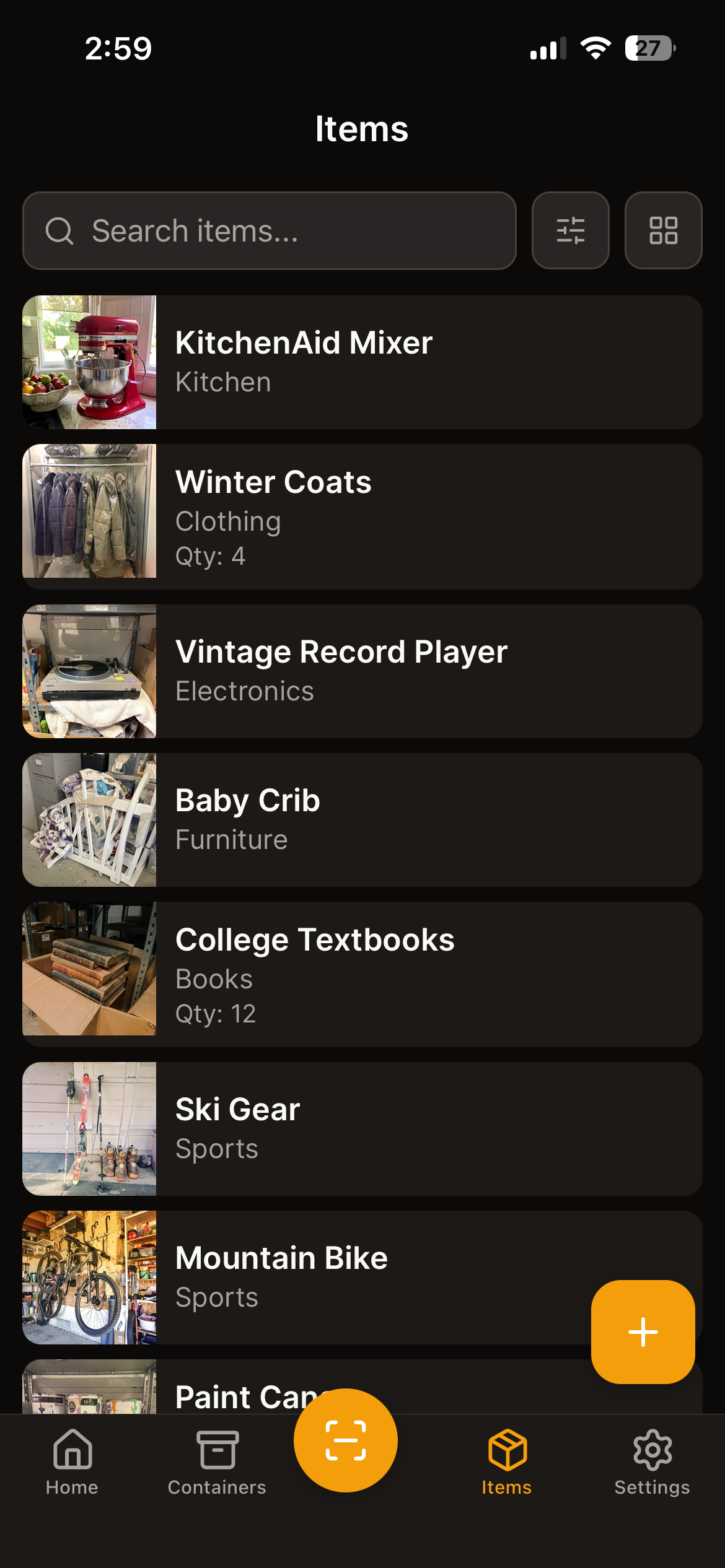This screenshot has height=1568, width=725.
Task: Open the Vintage Record Player listing
Action: (362, 671)
